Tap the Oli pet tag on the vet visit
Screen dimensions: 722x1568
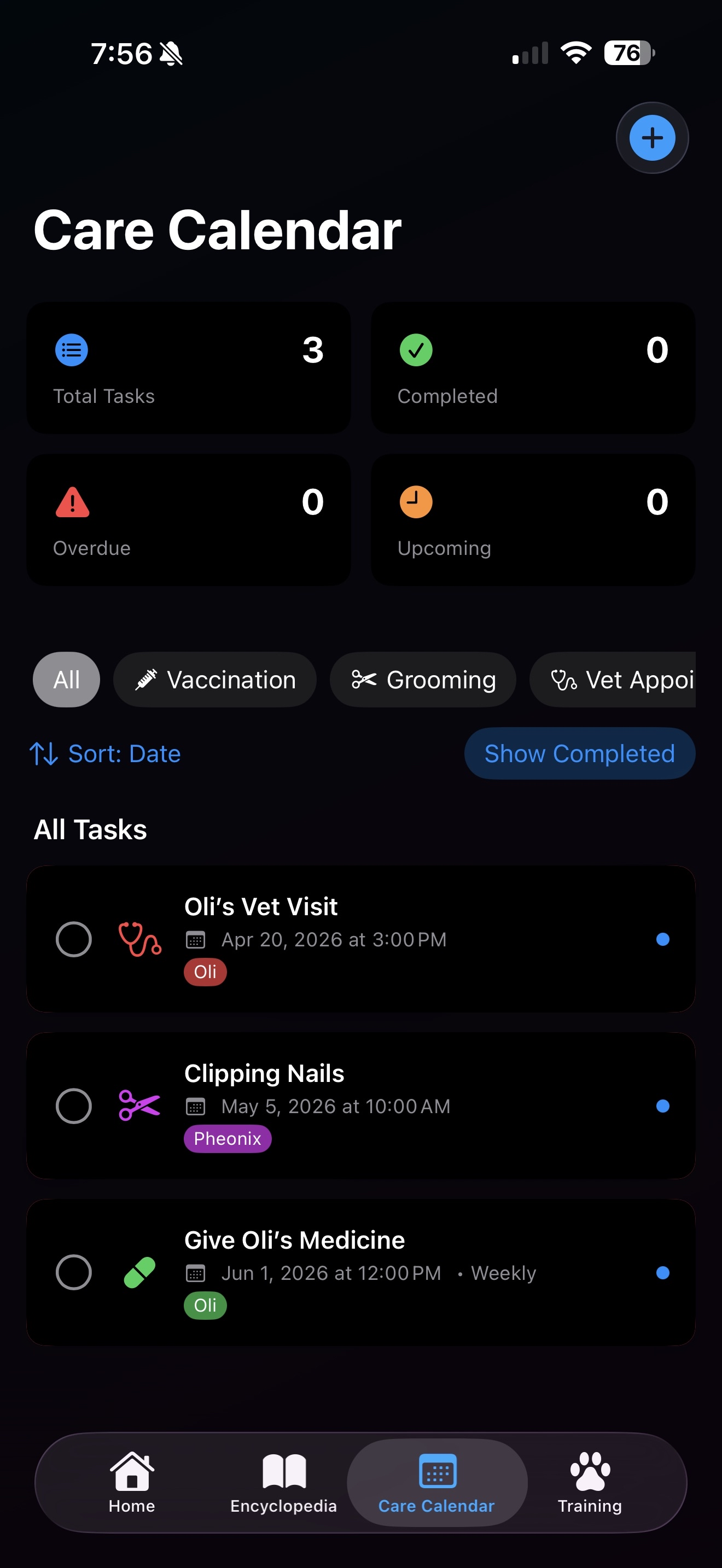[x=205, y=972]
